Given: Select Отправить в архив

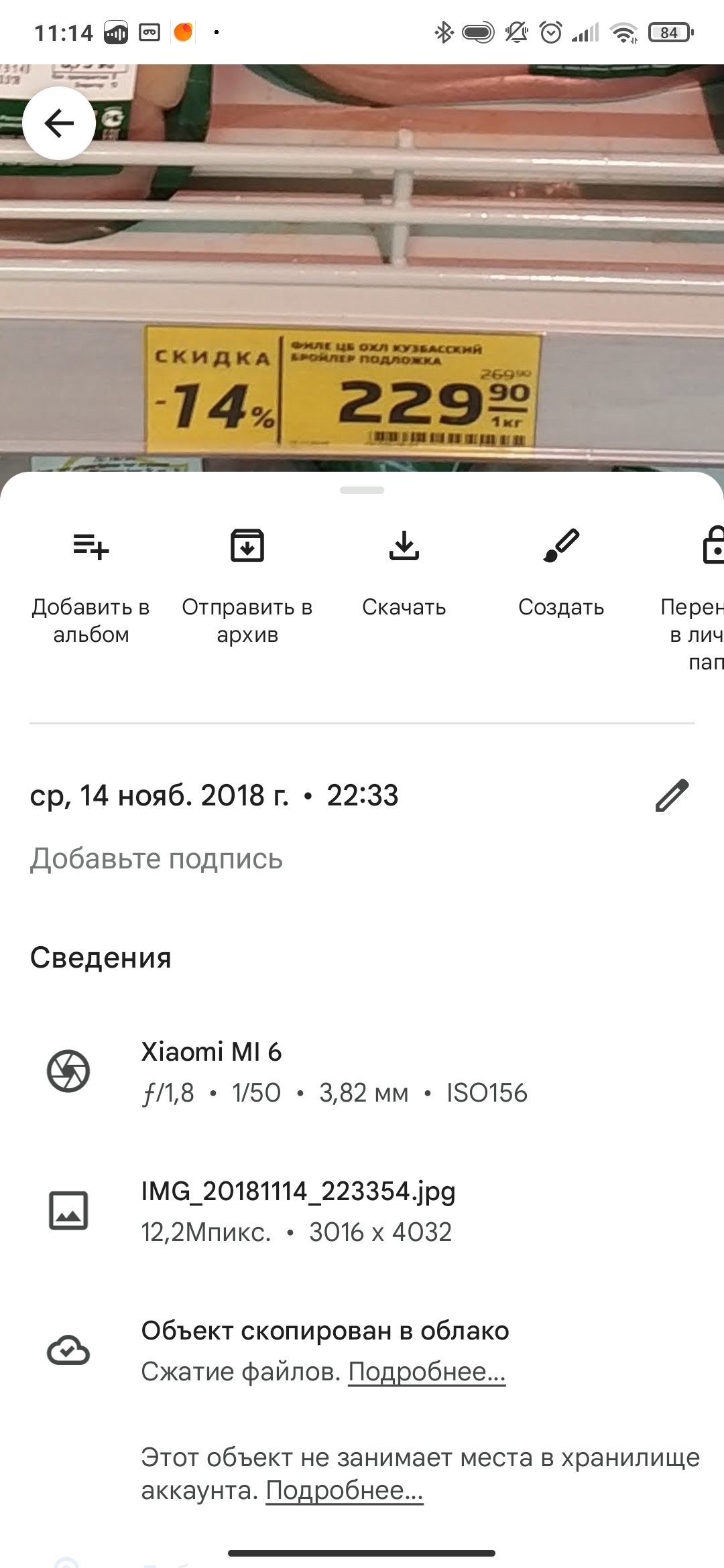Looking at the screenshot, I should [x=247, y=584].
